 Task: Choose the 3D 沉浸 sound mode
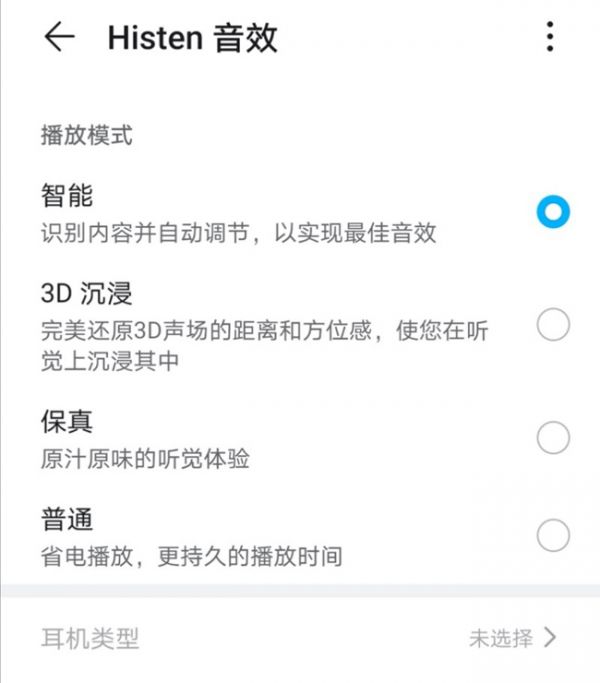(x=552, y=325)
